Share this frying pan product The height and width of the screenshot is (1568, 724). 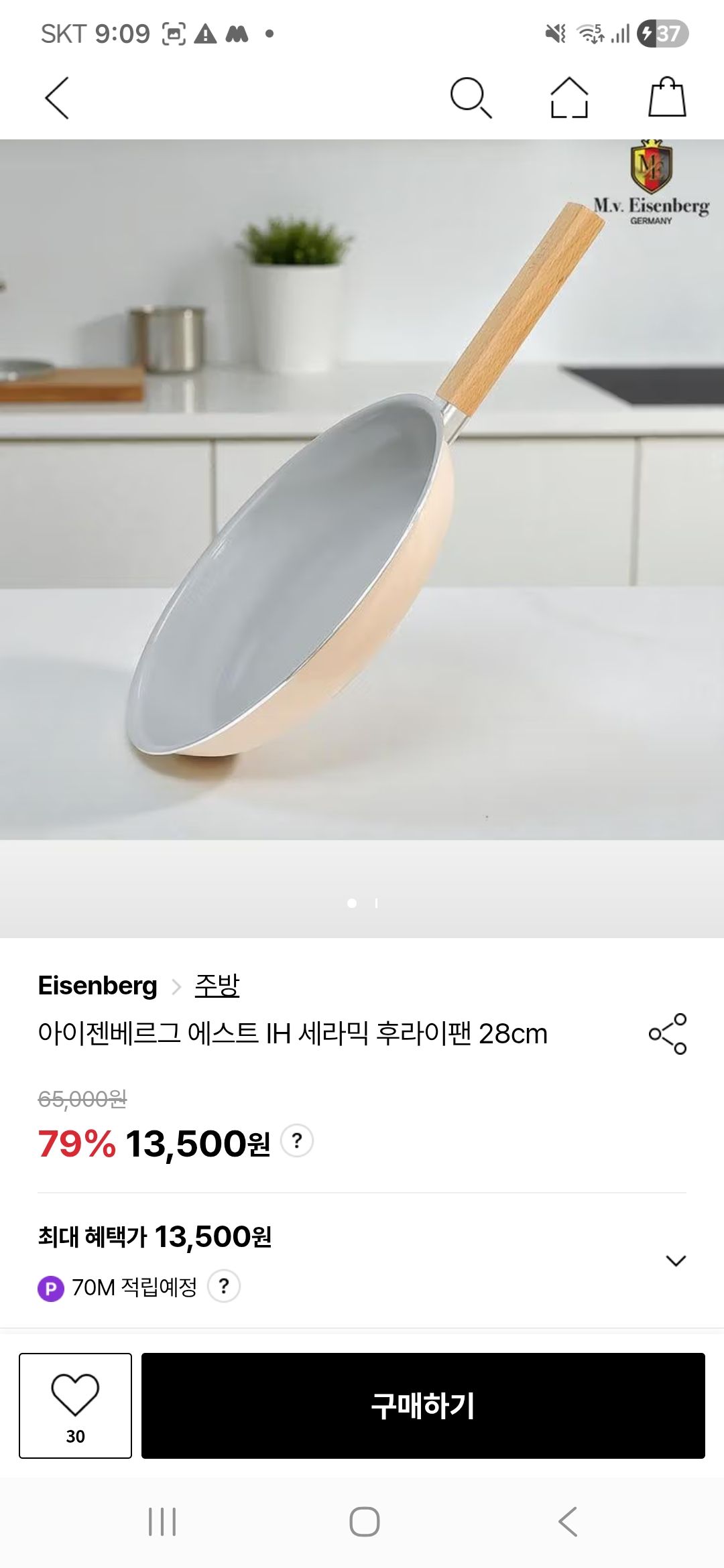click(x=668, y=1034)
